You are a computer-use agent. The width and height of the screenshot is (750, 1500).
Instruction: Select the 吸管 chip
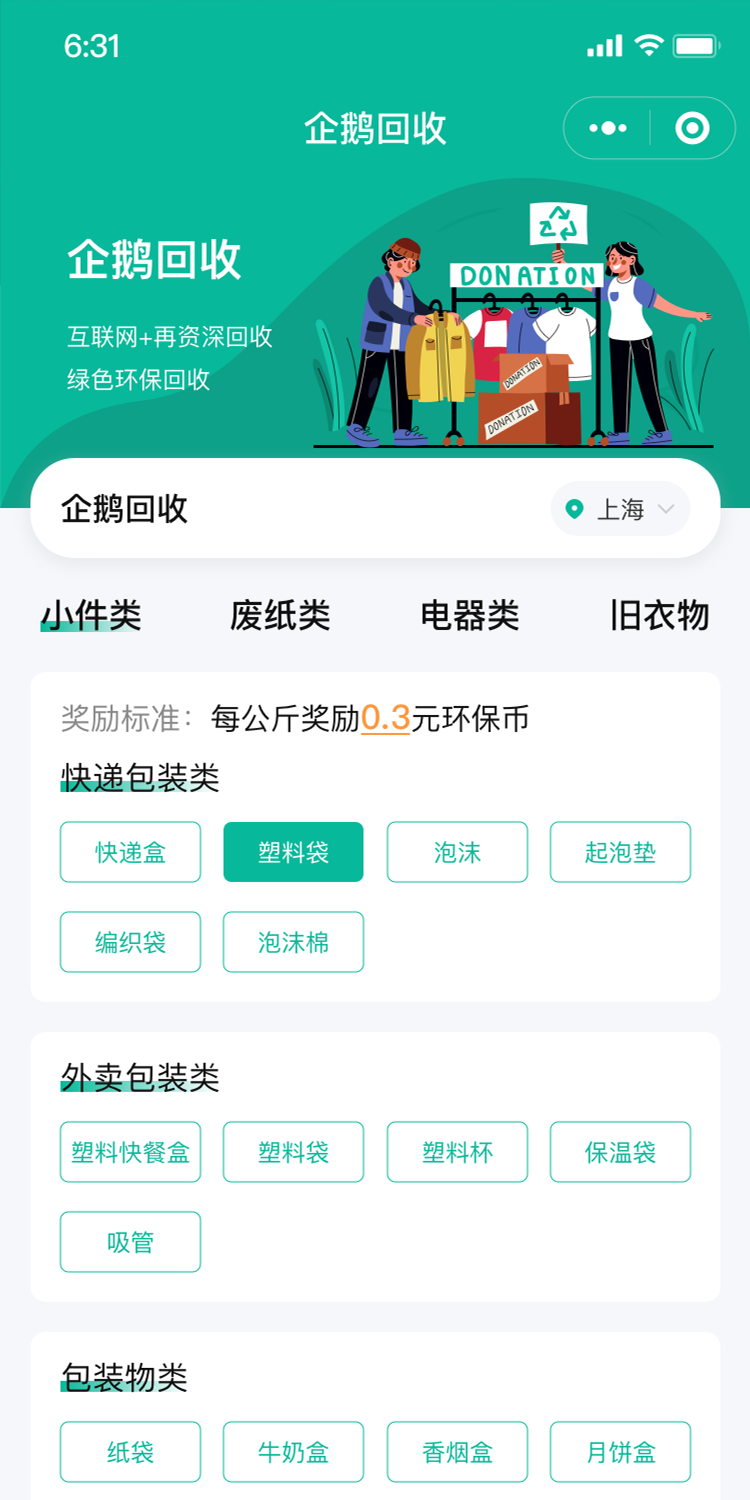(130, 1242)
